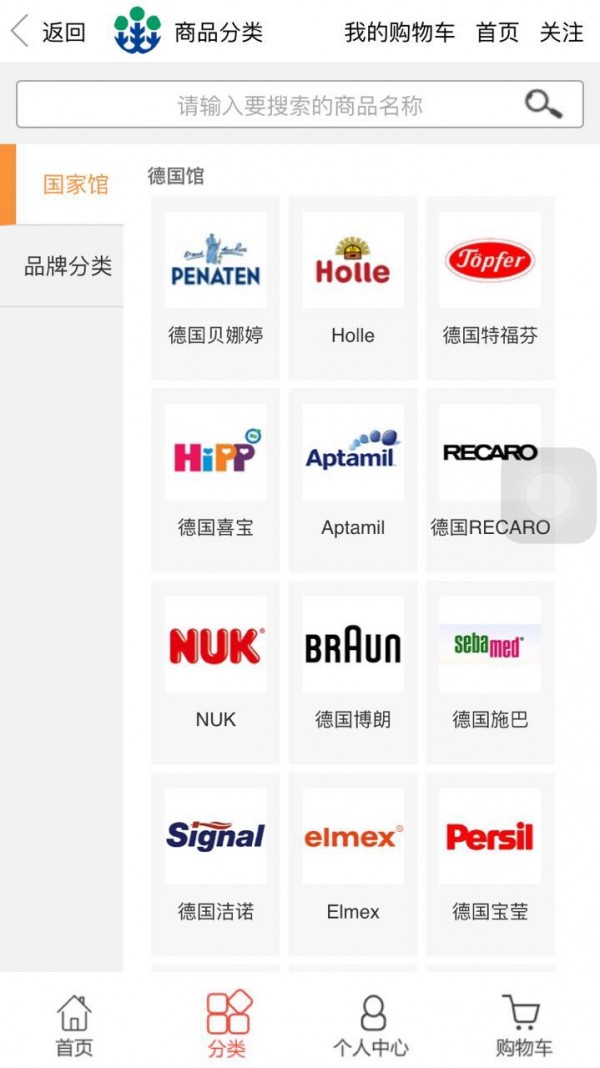Open the 购物车 bottom tab
Viewport: 600px width, 1068px height.
coord(524,1025)
